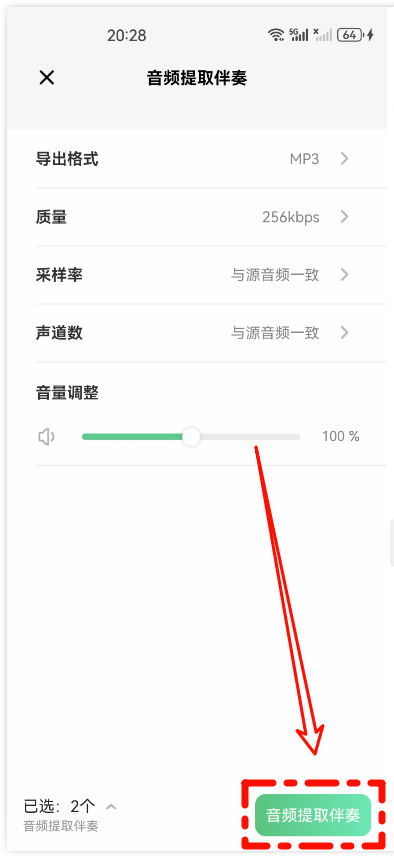Tap the 音量调整 volume slider
394x858 pixels.
click(191, 437)
